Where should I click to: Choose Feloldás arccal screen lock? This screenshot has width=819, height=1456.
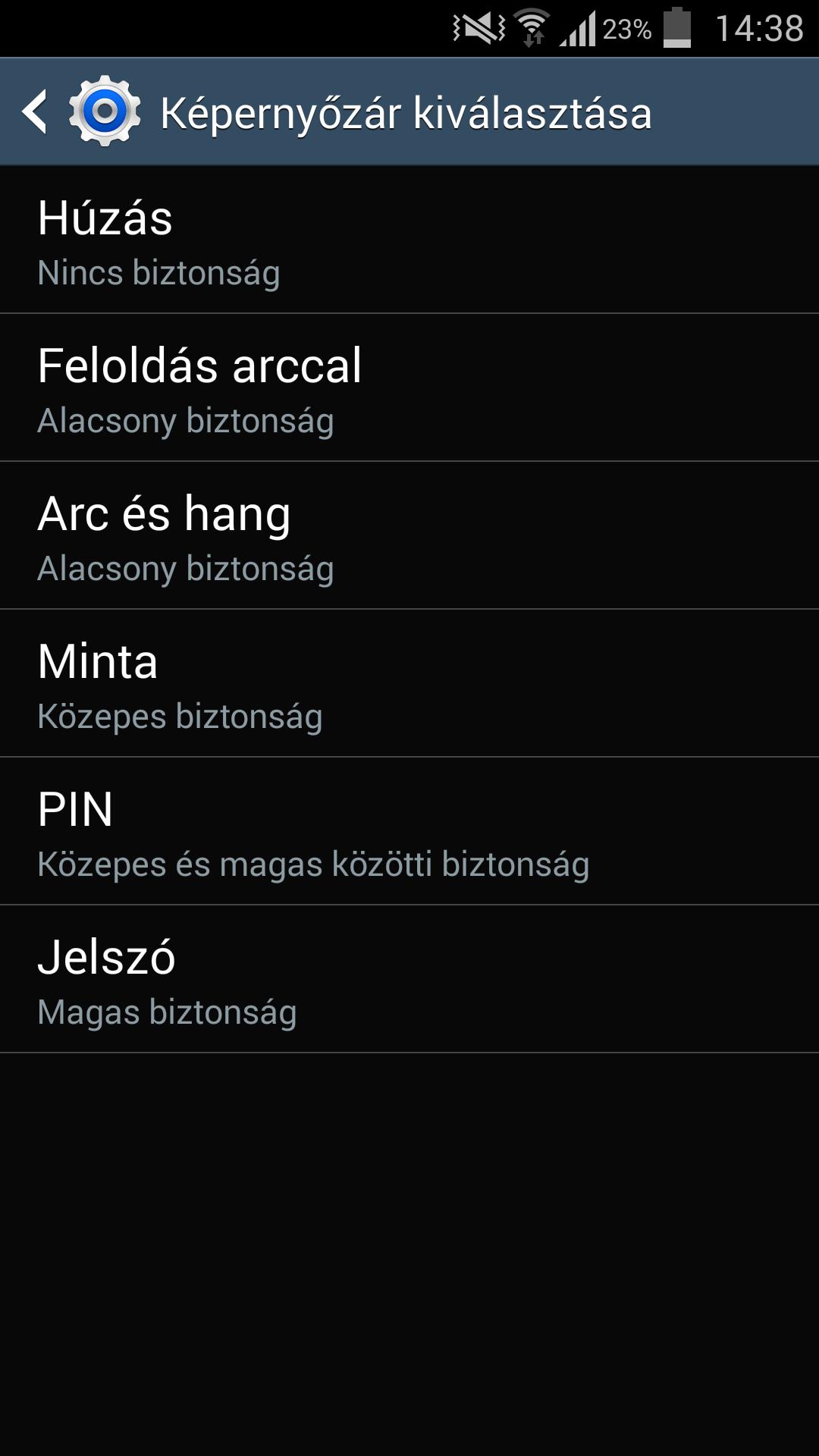point(409,388)
